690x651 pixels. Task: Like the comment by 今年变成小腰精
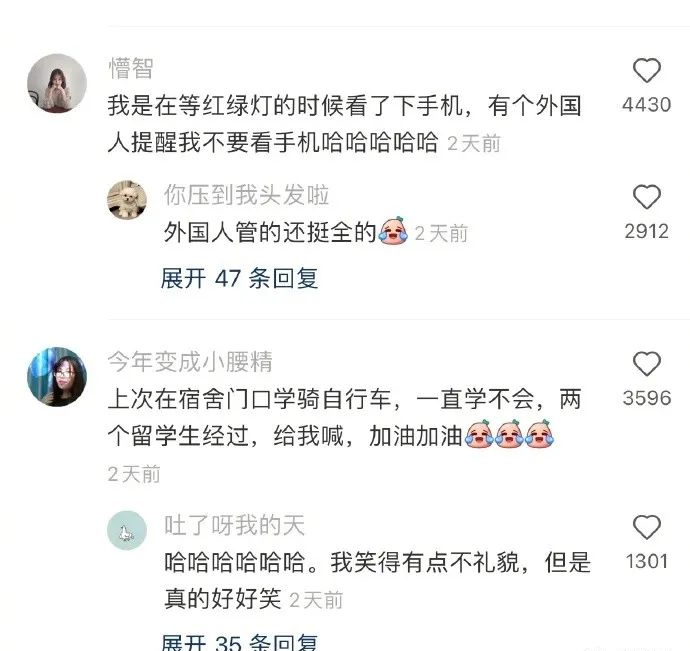647,365
